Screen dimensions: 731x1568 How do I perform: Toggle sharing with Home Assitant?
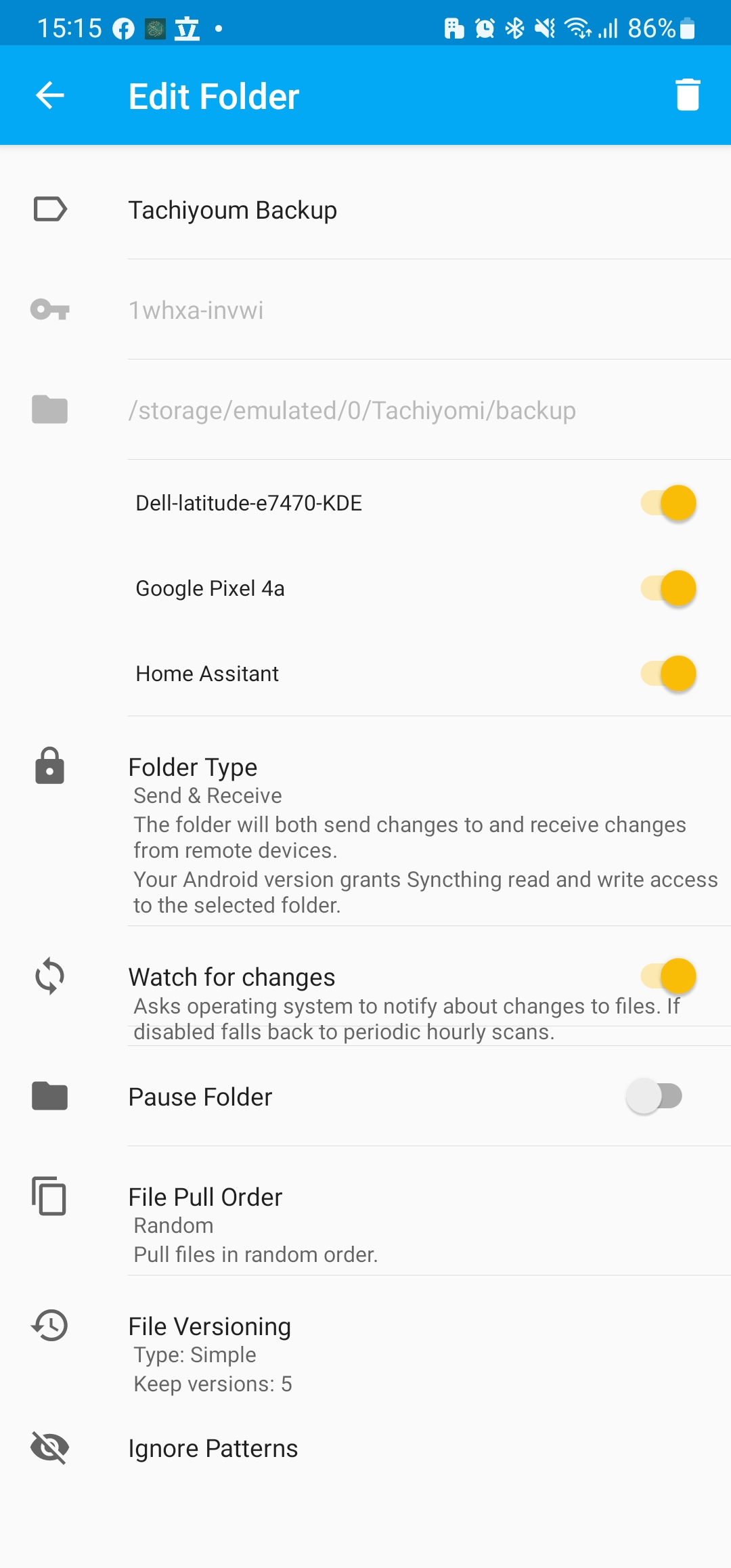point(668,674)
